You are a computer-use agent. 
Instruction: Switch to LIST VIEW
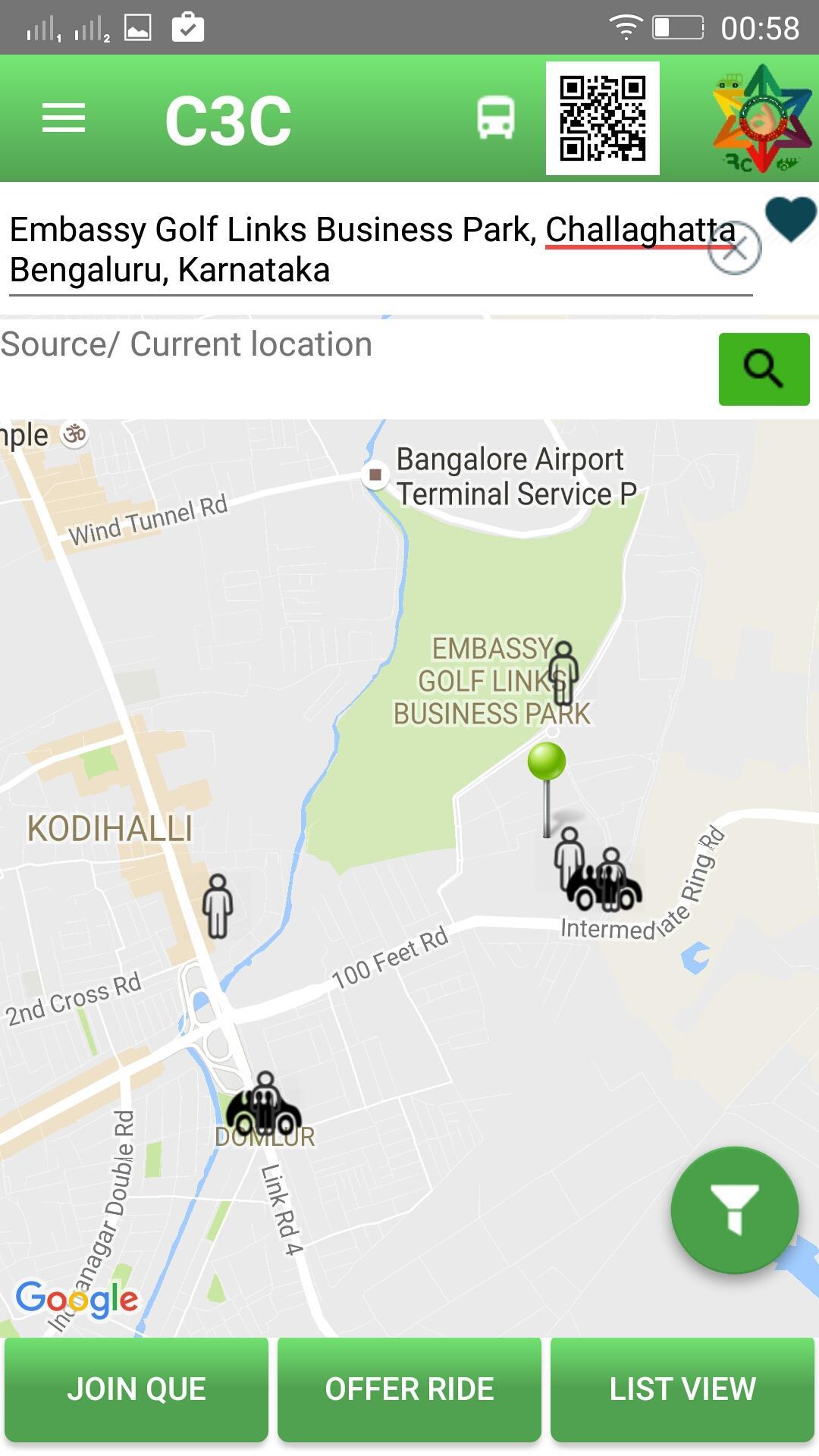pos(682,1389)
